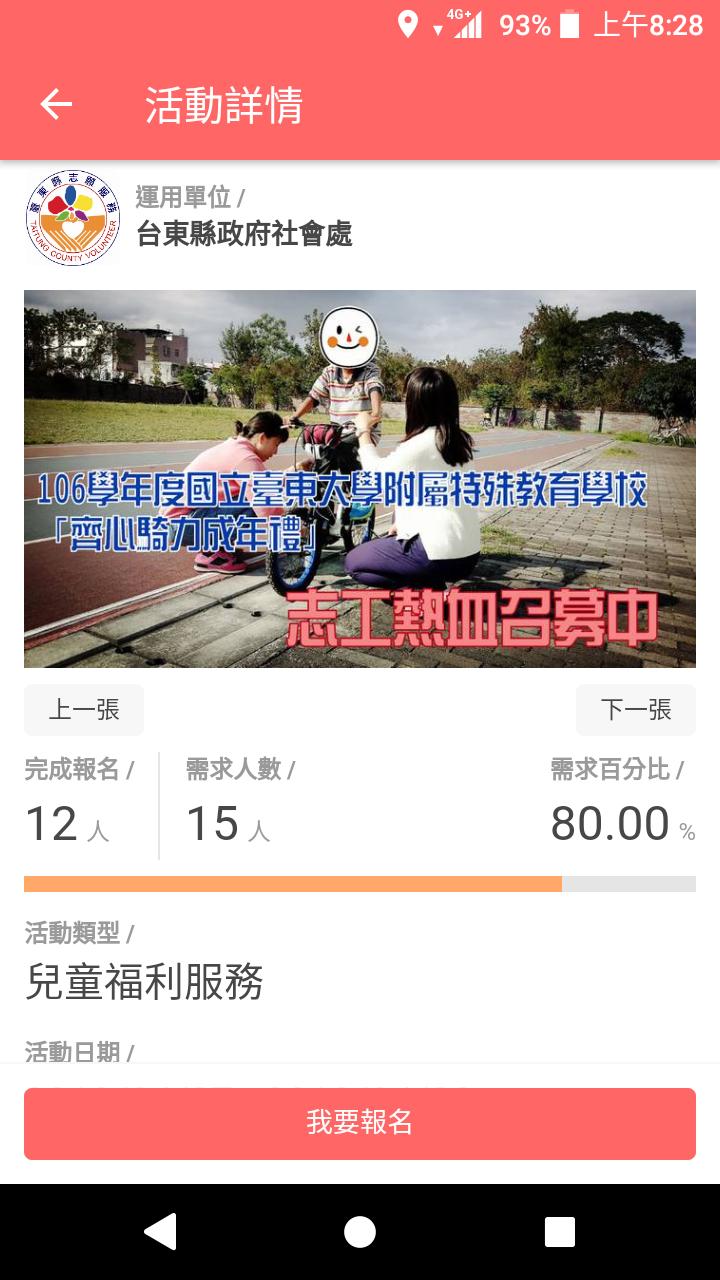Open the volunteer event banner image

point(360,478)
